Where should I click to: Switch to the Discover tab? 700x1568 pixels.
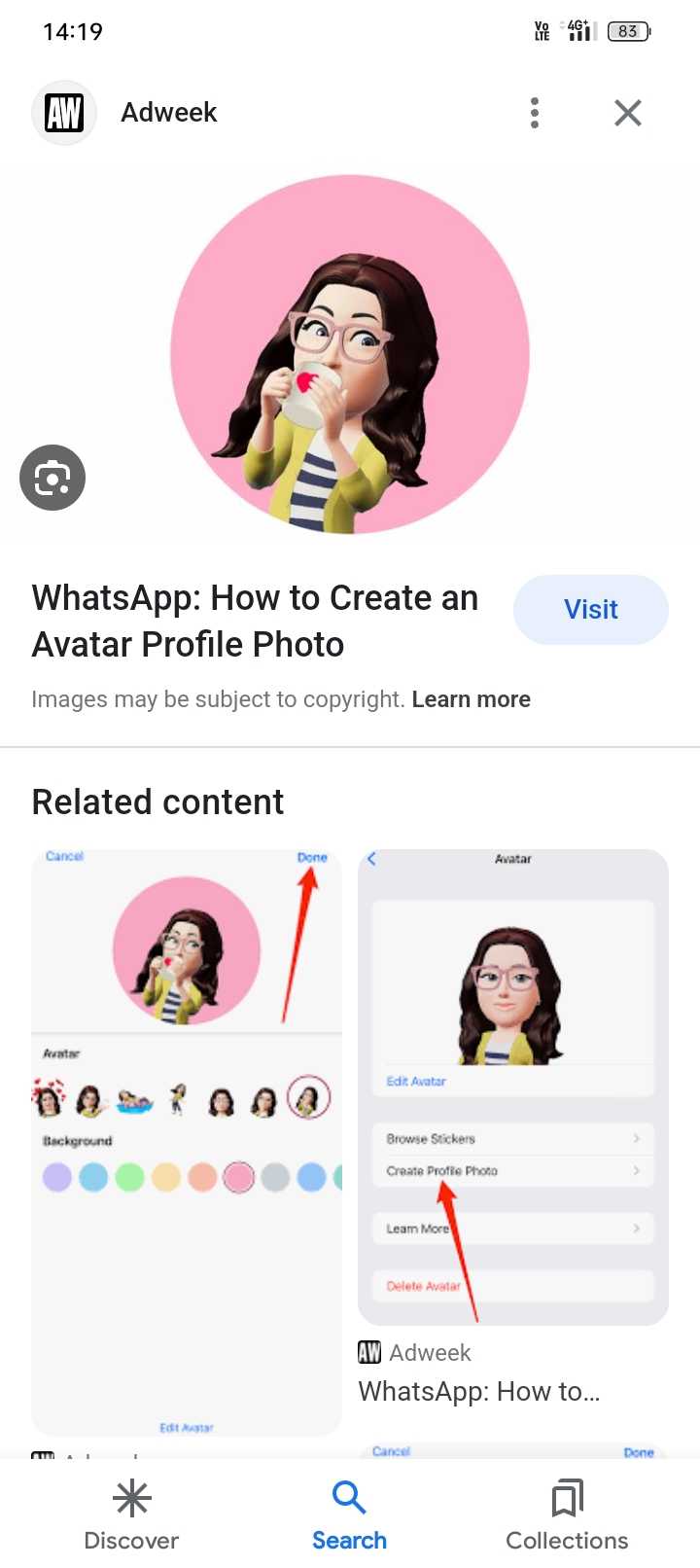point(131,1515)
